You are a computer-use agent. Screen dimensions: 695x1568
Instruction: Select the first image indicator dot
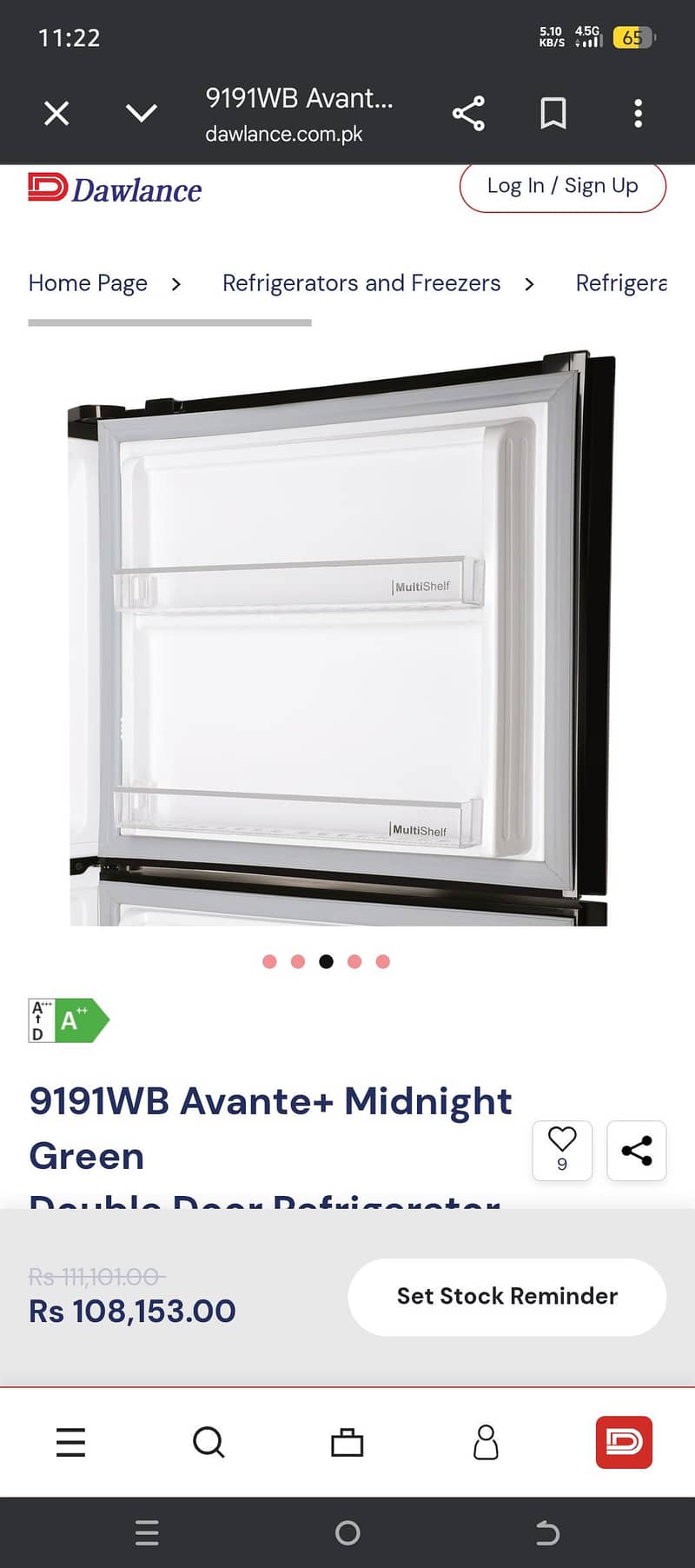(x=269, y=961)
